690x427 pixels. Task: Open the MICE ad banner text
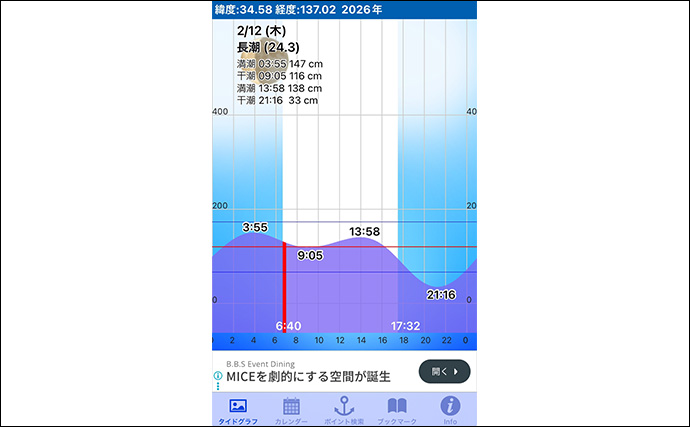coord(307,377)
